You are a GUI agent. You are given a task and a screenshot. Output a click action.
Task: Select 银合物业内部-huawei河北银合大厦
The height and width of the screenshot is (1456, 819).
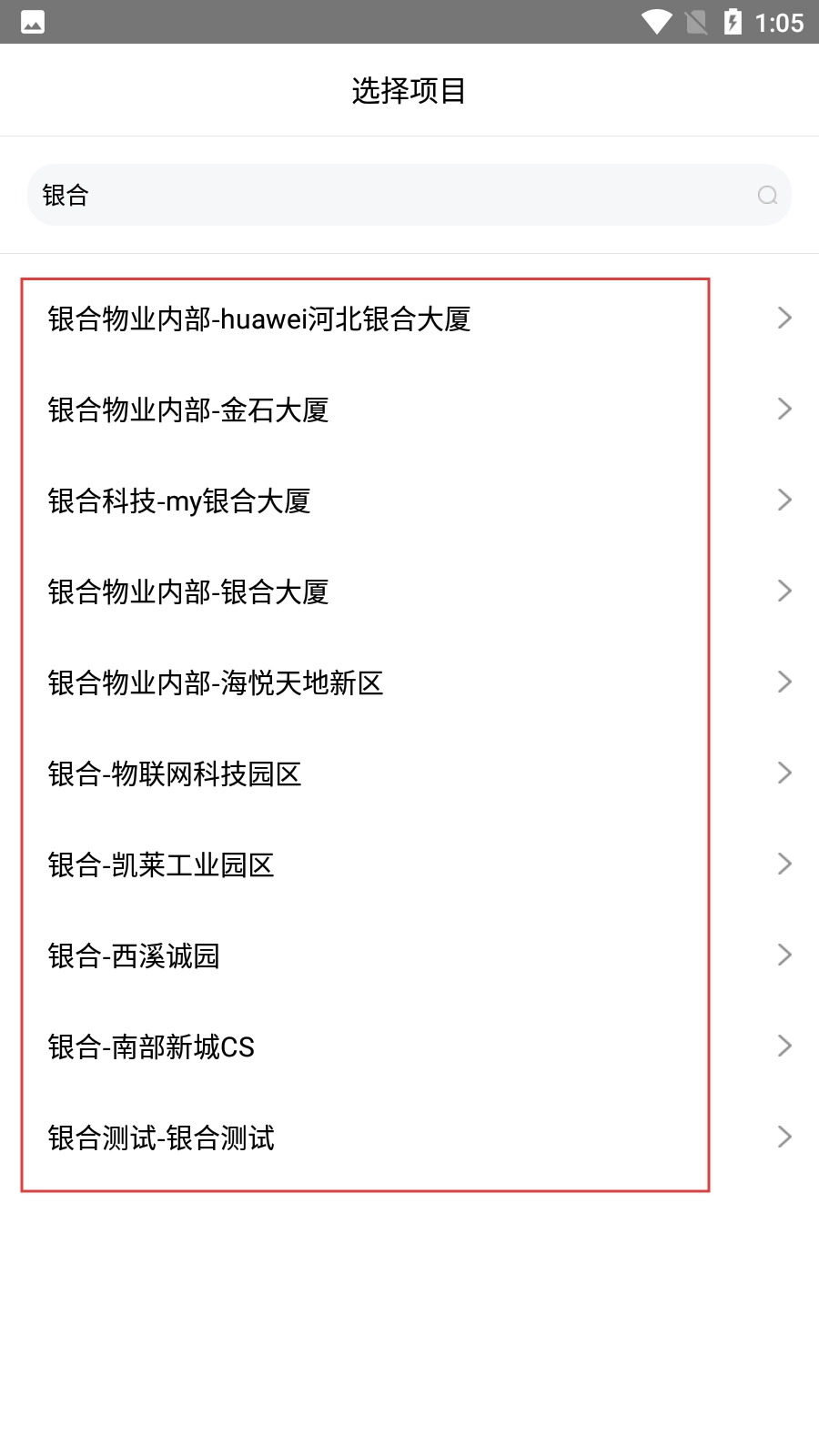coord(259,318)
